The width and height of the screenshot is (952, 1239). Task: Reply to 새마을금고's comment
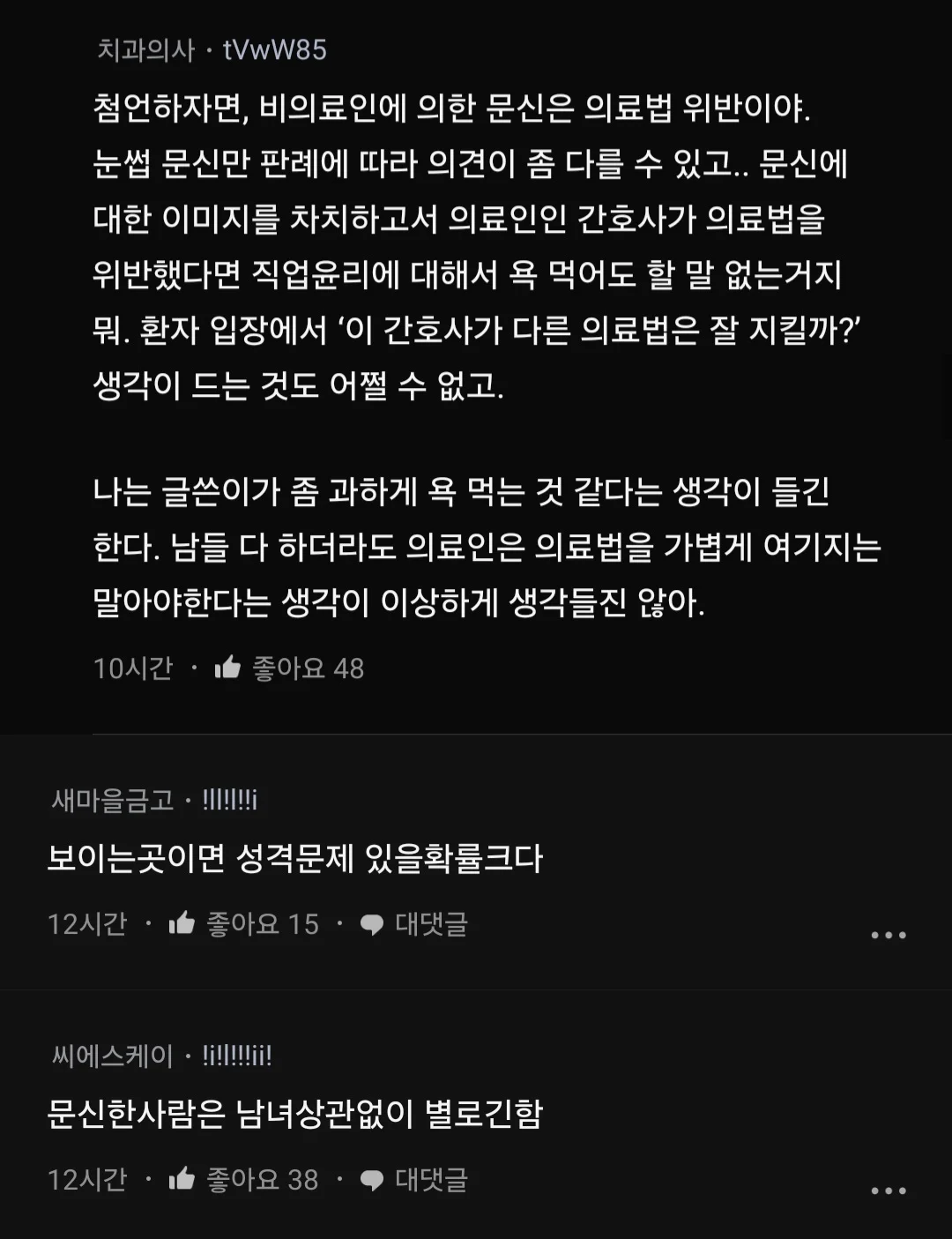point(414,923)
